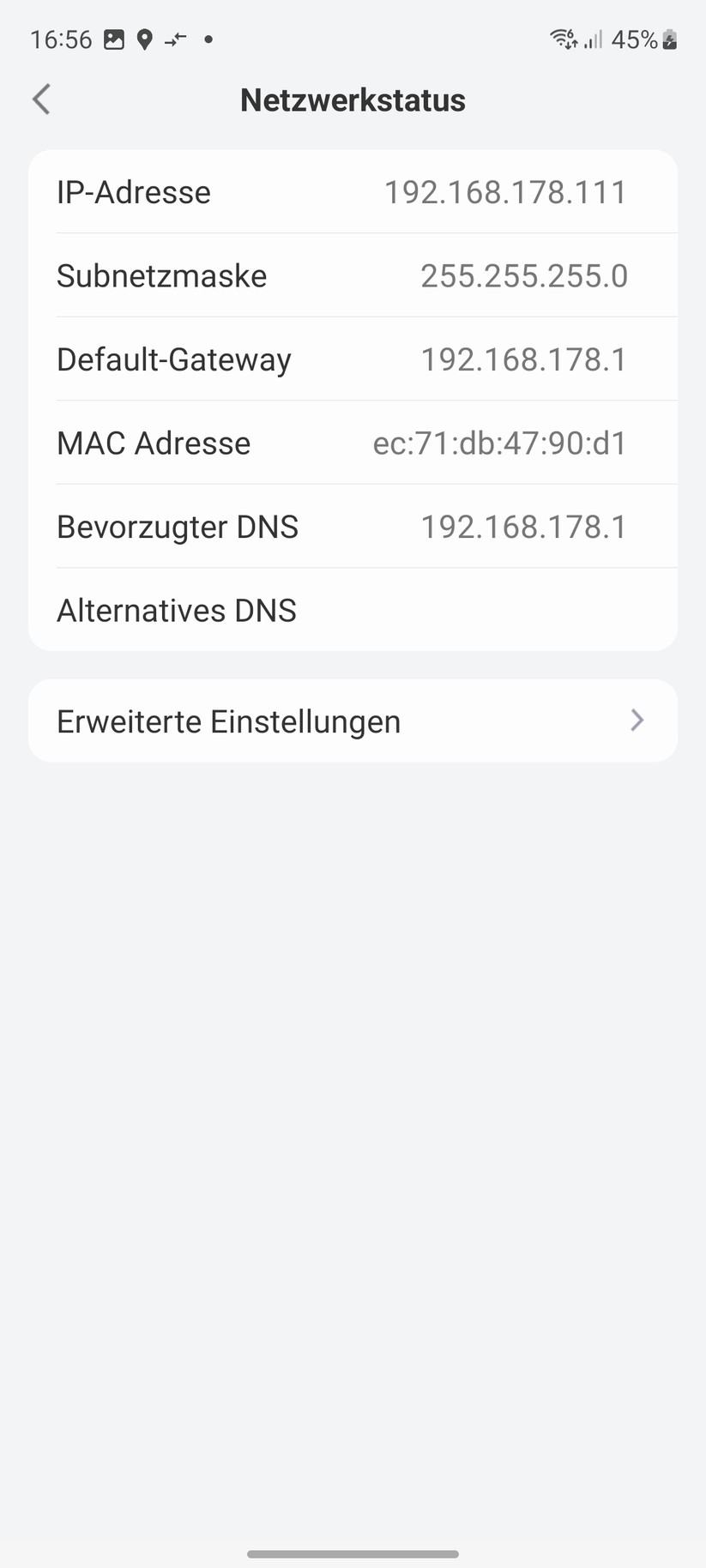
Task: Open Erweiterte Einstellungen
Action: coord(228,721)
